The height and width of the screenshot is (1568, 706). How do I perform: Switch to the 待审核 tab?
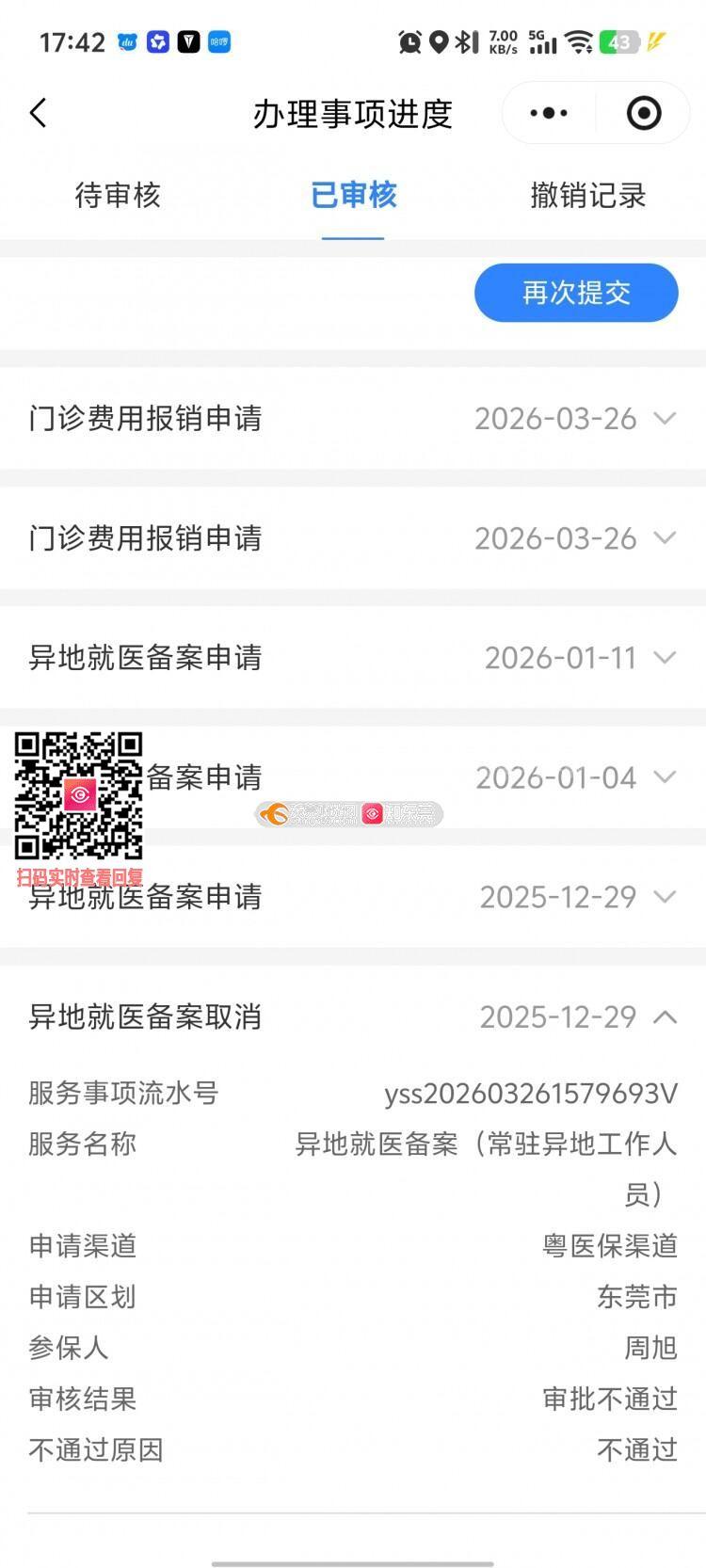tap(118, 196)
